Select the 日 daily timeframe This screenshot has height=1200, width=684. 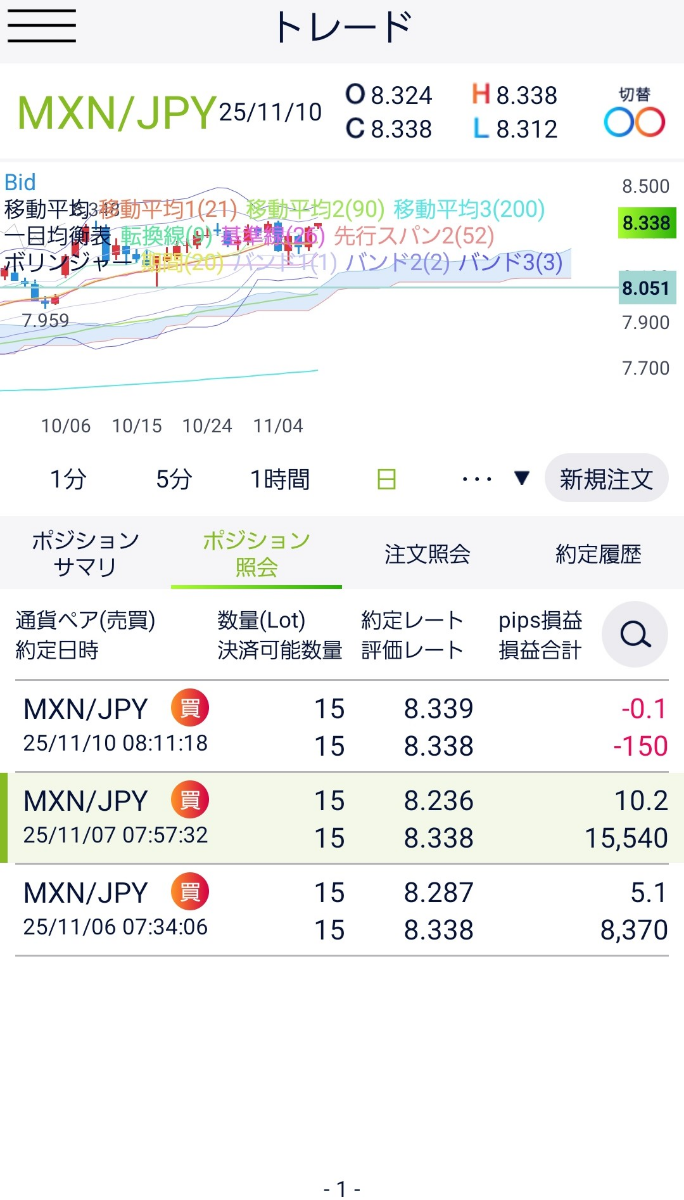tap(386, 479)
